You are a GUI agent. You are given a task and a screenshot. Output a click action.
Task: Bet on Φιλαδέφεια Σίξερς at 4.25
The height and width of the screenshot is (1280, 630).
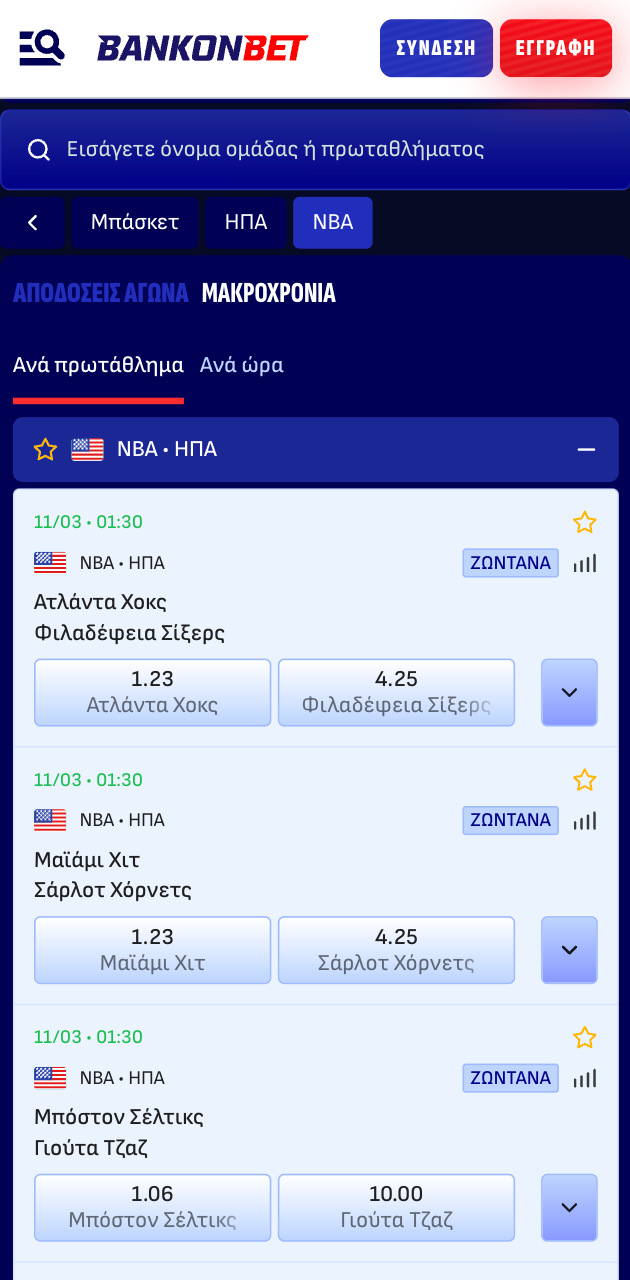click(x=396, y=692)
